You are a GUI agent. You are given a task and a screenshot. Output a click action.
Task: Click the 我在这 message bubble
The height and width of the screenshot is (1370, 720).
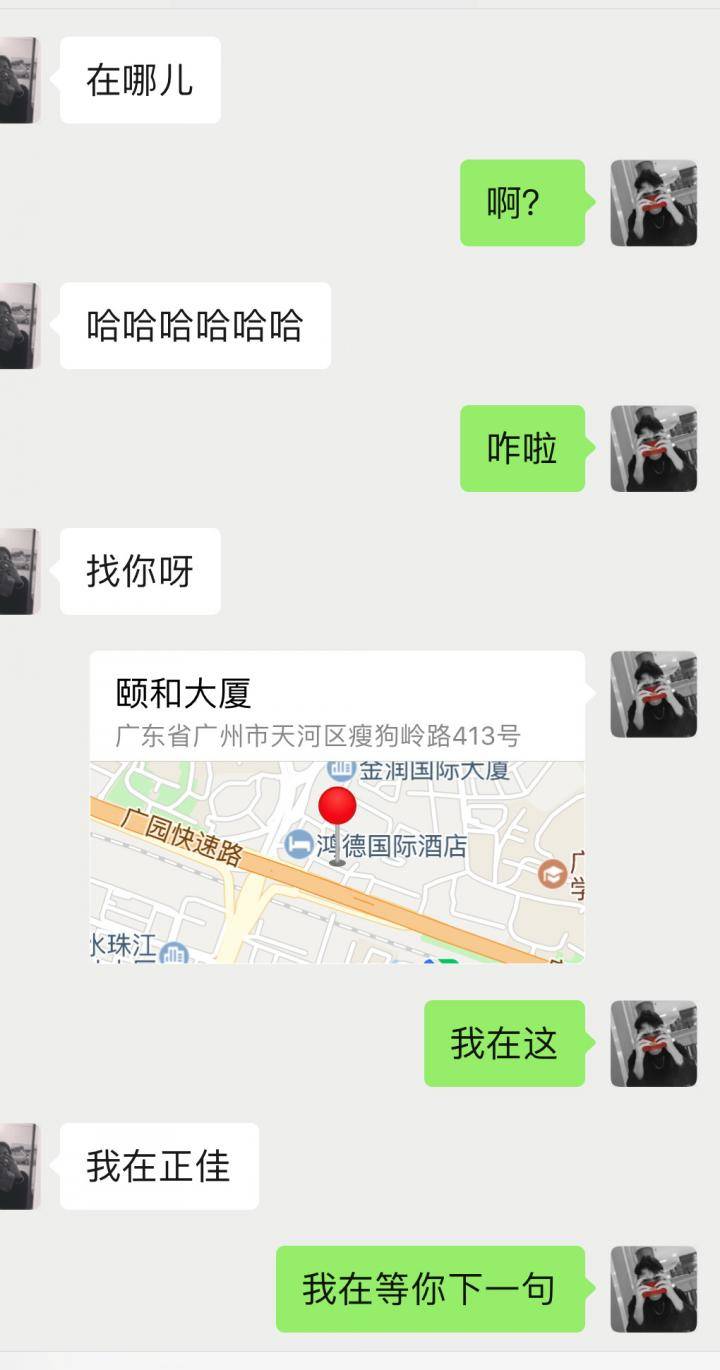(504, 1042)
